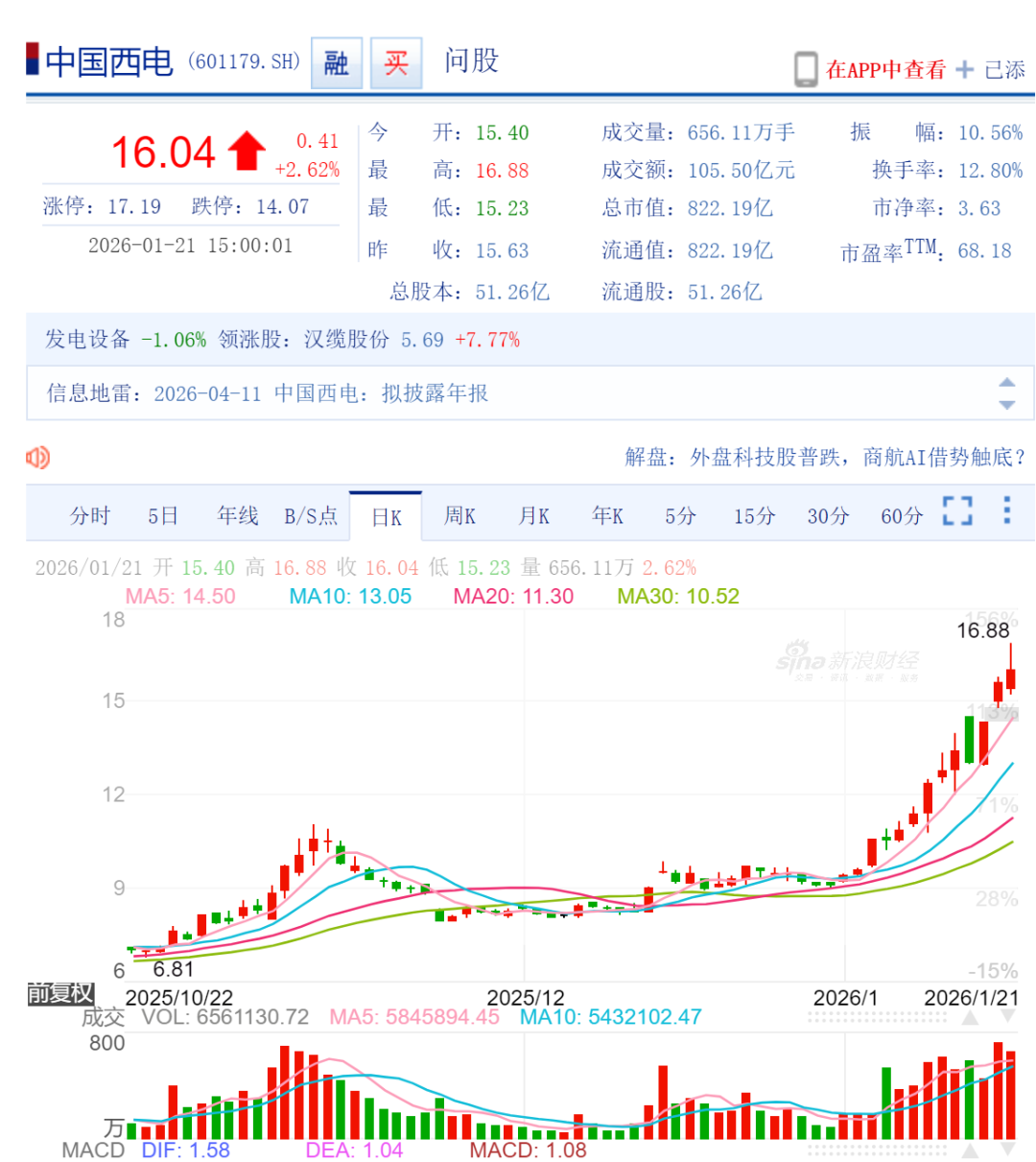
Task: Open the 发电设备 sector link
Action: click(x=87, y=340)
